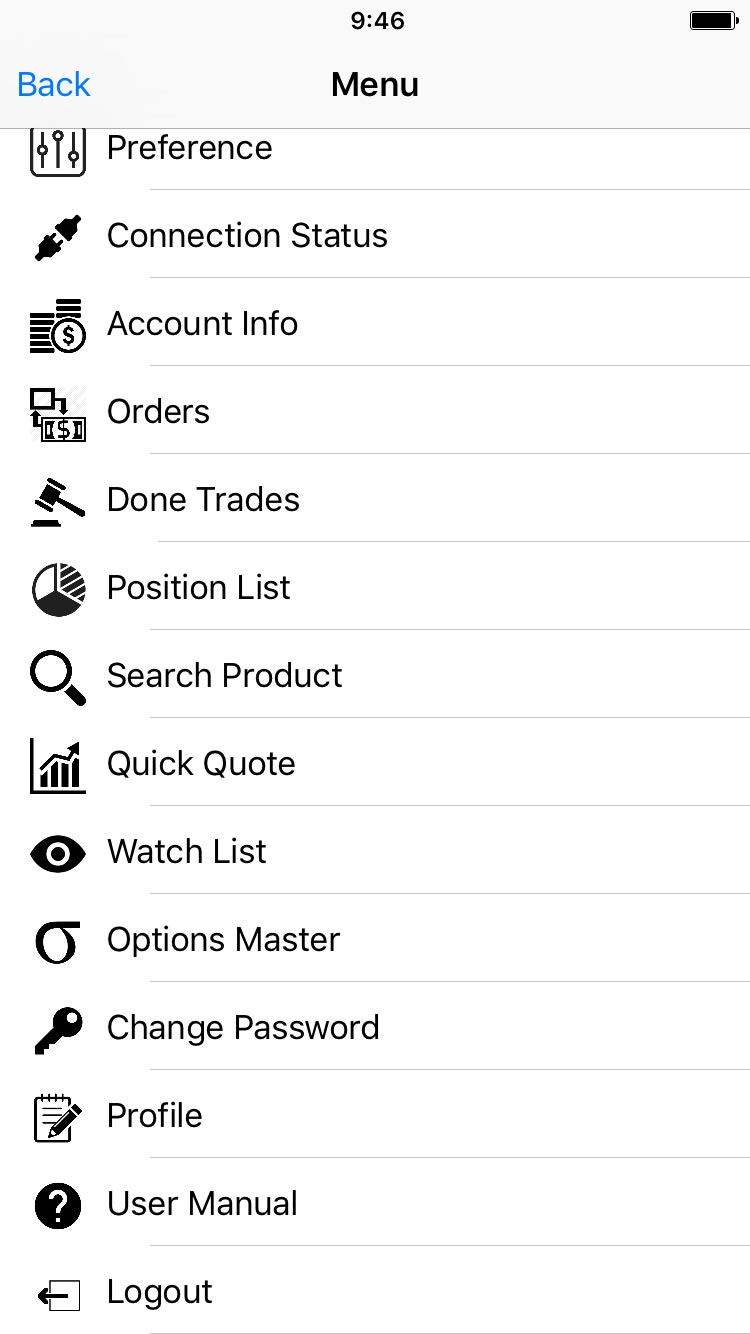750x1334 pixels.
Task: Open Account Info
Action: (x=375, y=323)
